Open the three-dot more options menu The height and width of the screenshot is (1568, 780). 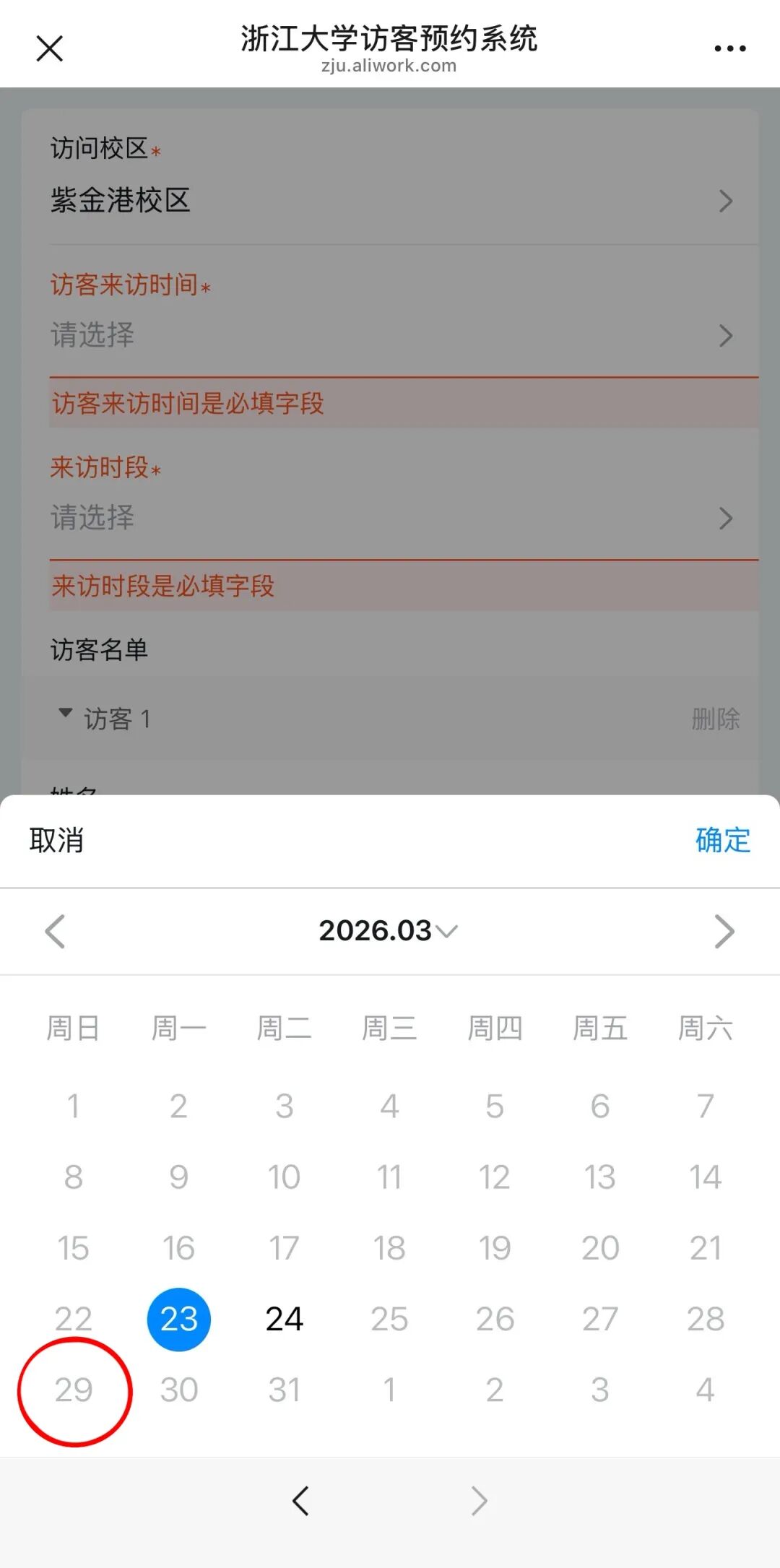point(729,49)
